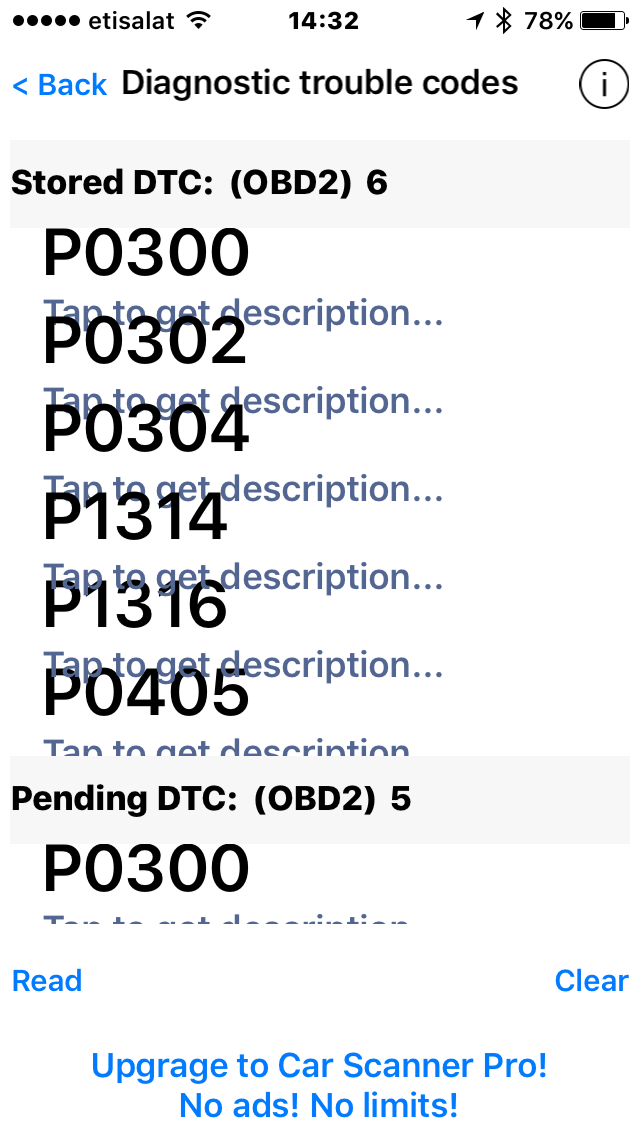Image resolution: width=640 pixels, height=1136 pixels.
Task: Clear the diagnostic trouble codes
Action: point(591,980)
